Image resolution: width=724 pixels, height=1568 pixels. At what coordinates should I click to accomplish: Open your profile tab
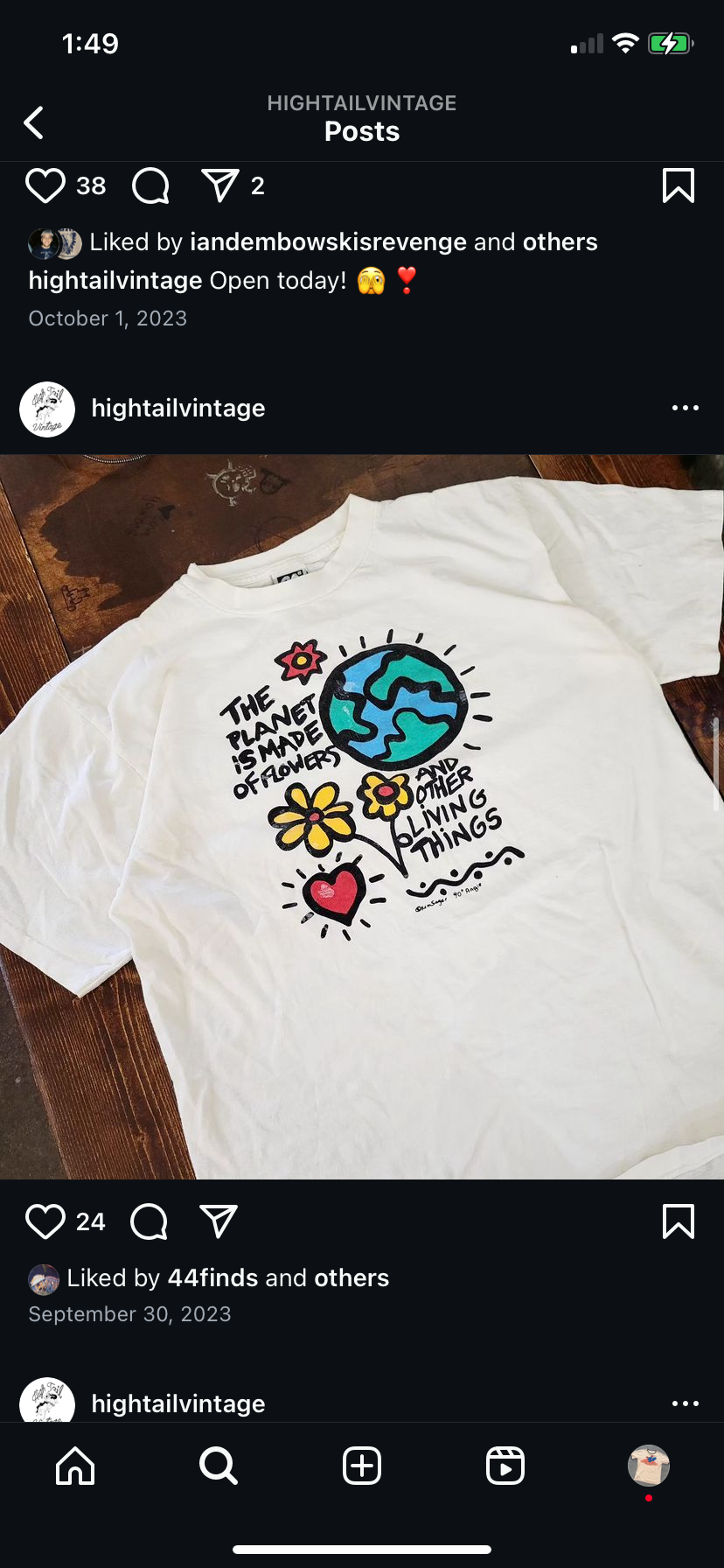click(649, 1466)
